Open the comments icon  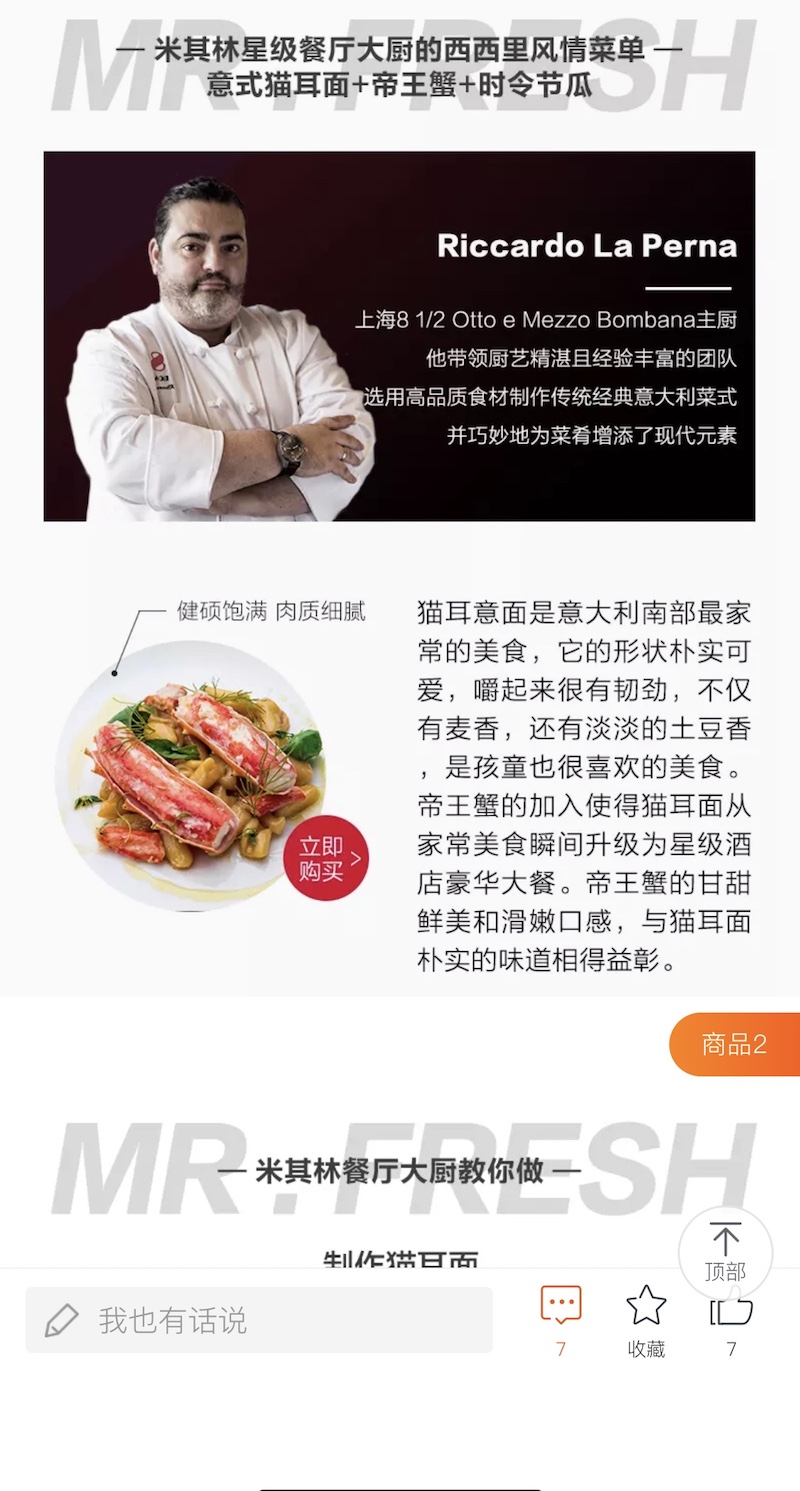pos(561,1307)
